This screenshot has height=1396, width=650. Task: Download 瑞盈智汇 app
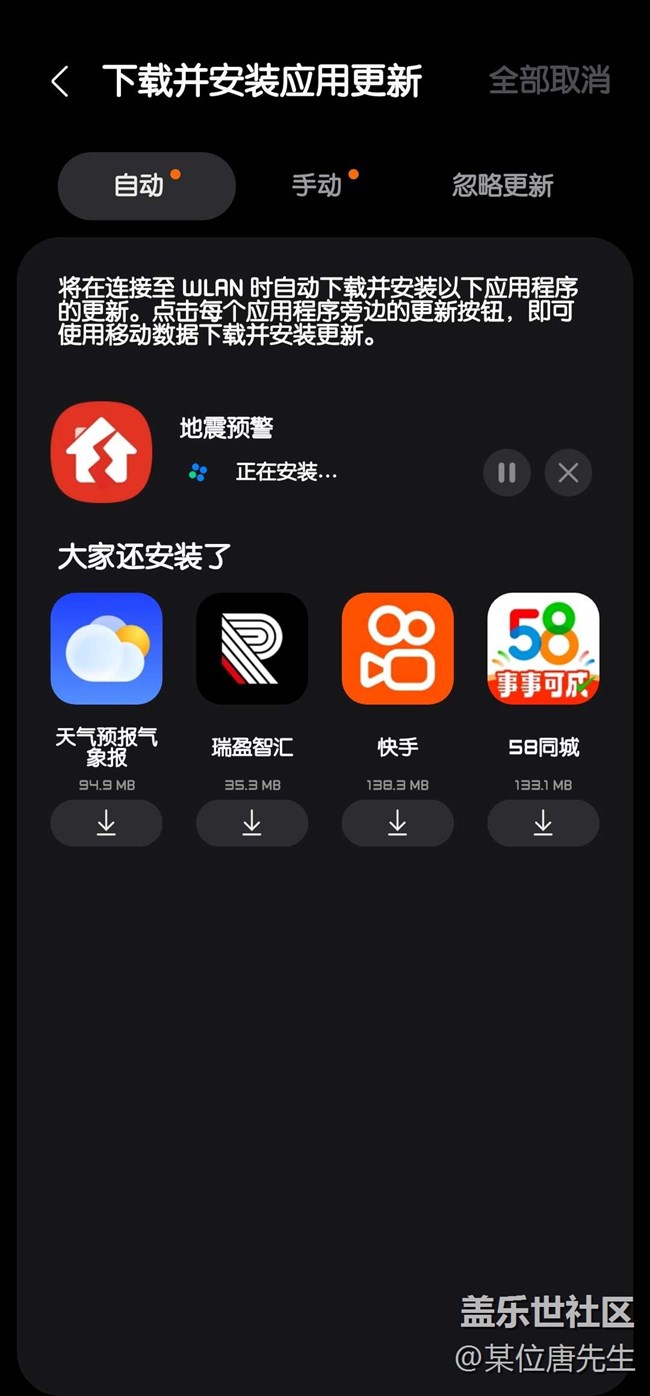[252, 823]
